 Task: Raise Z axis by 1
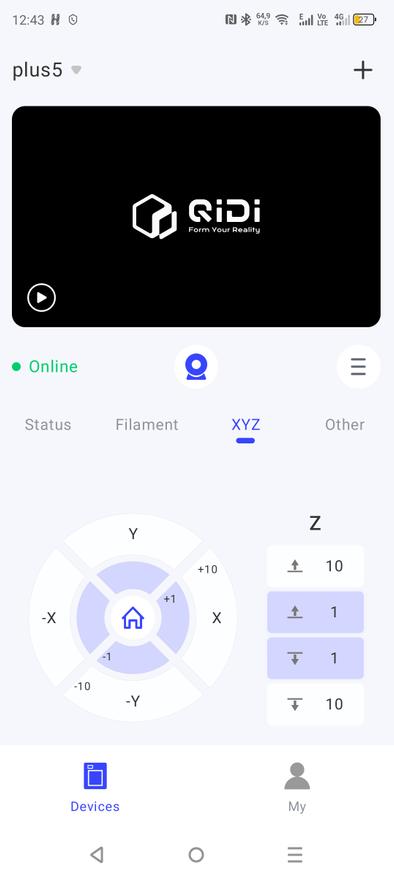pyautogui.click(x=315, y=612)
